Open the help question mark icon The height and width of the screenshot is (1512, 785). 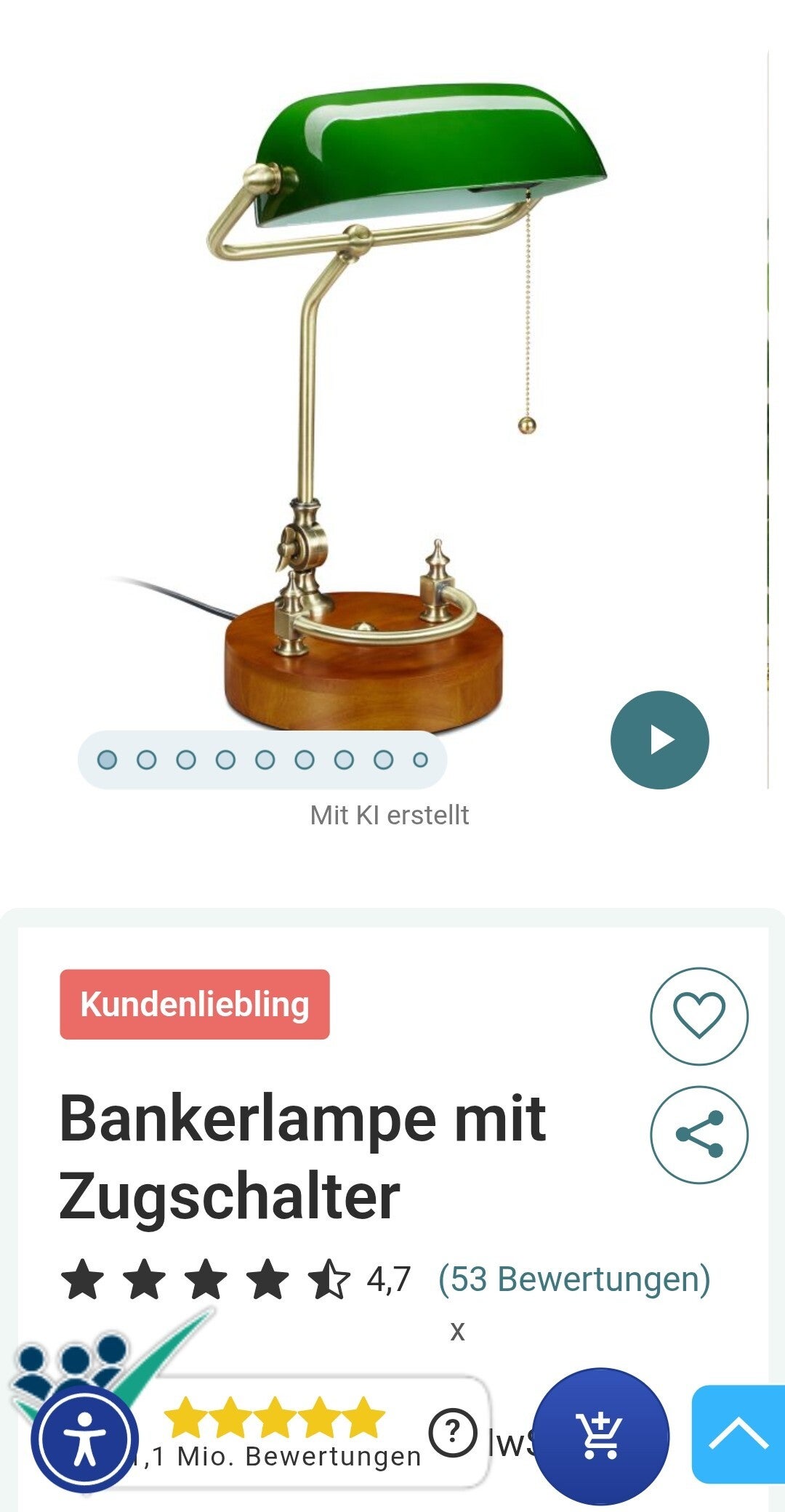coord(452,1432)
